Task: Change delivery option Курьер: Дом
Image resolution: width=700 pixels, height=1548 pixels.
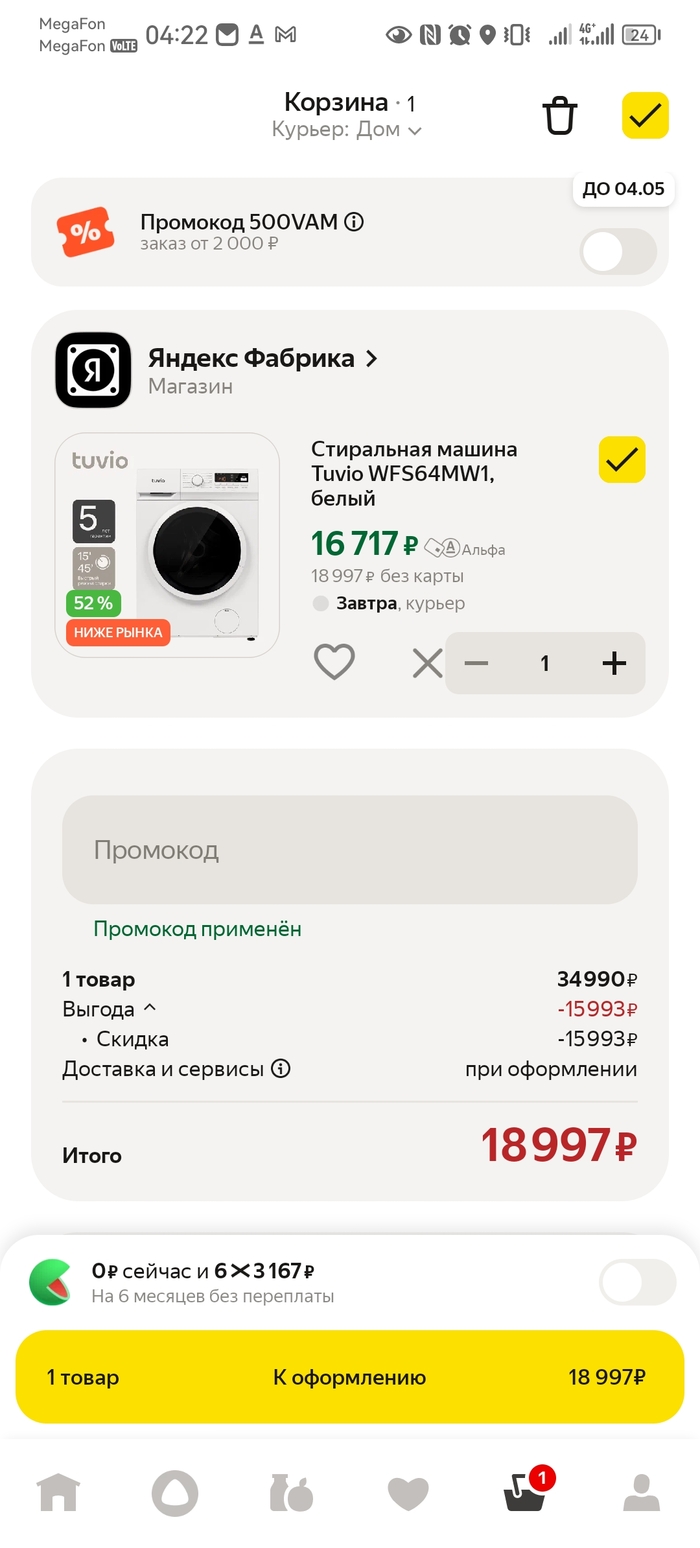Action: [346, 130]
